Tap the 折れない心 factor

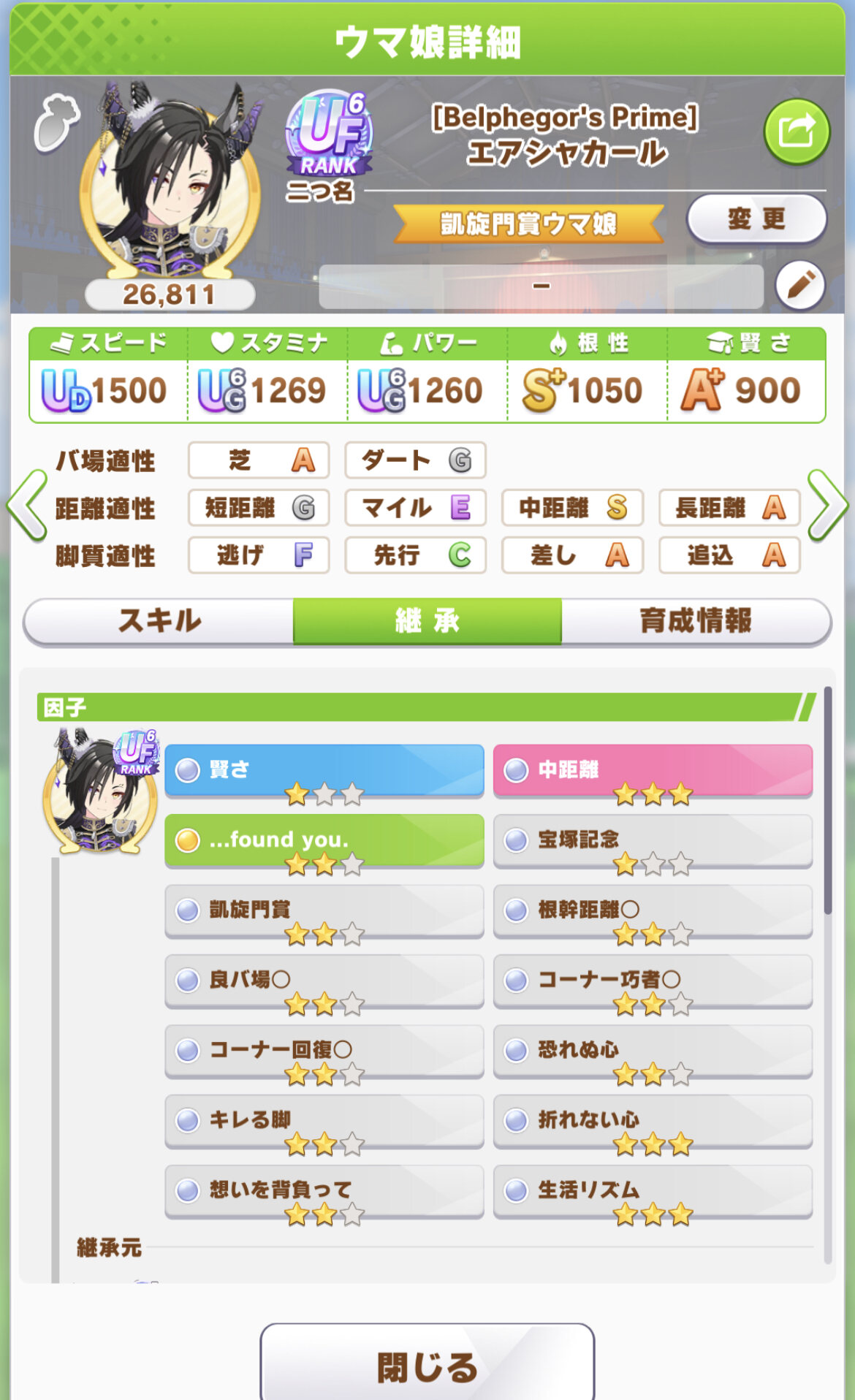(653, 1122)
